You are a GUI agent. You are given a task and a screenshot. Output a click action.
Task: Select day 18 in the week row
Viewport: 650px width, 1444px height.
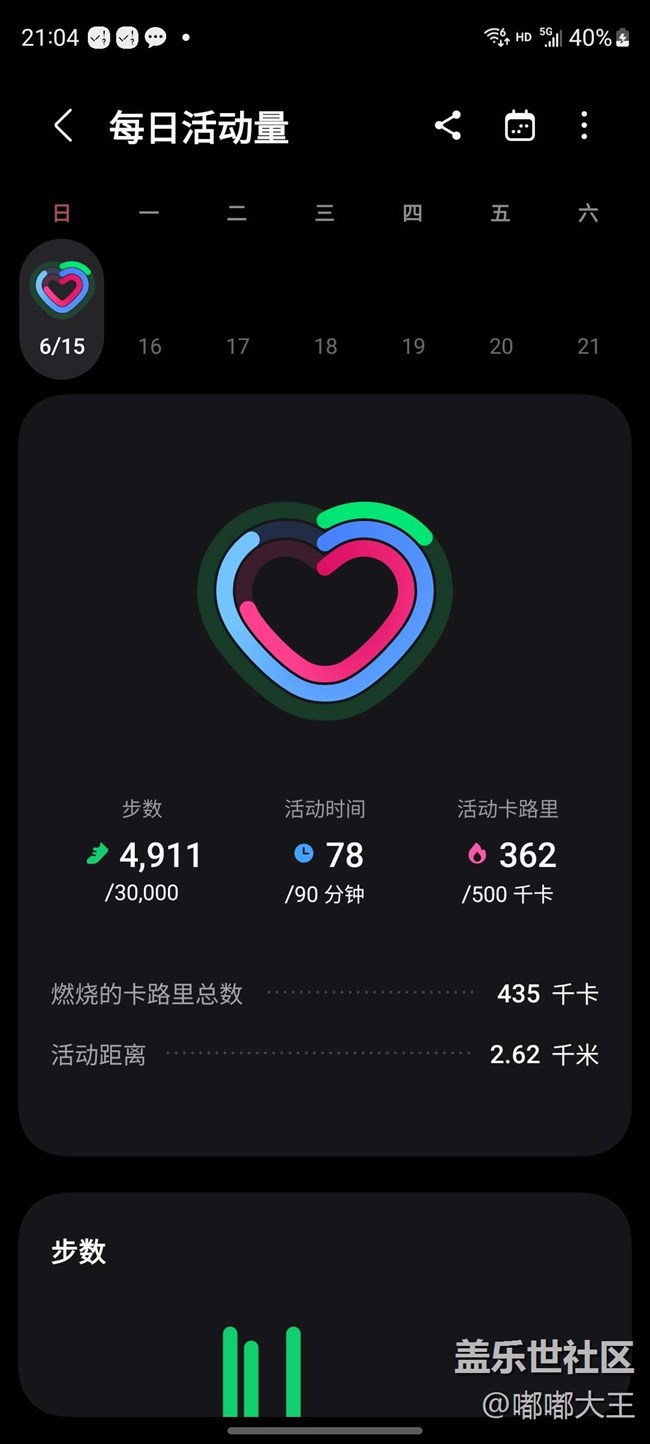pyautogui.click(x=325, y=346)
